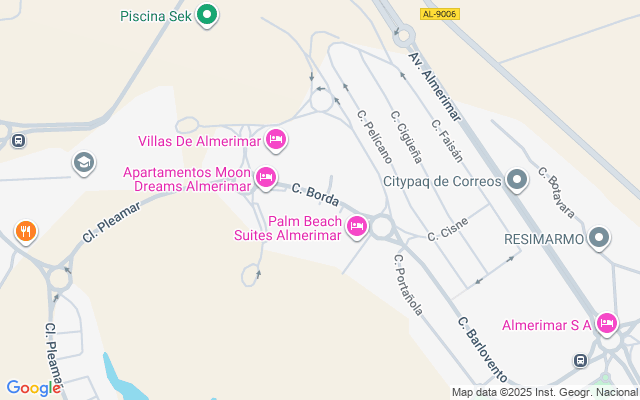This screenshot has height=400, width=640.
Task: Open the Piscina Sek place marker
Action: coord(207,15)
